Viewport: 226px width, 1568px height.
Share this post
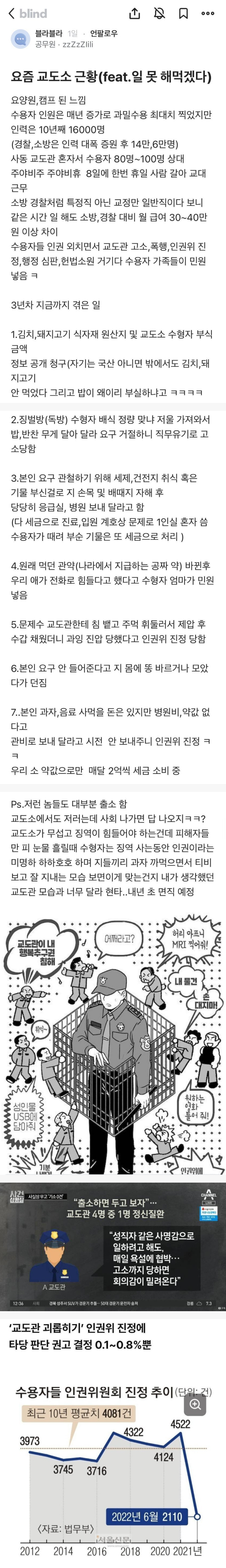tap(135, 13)
